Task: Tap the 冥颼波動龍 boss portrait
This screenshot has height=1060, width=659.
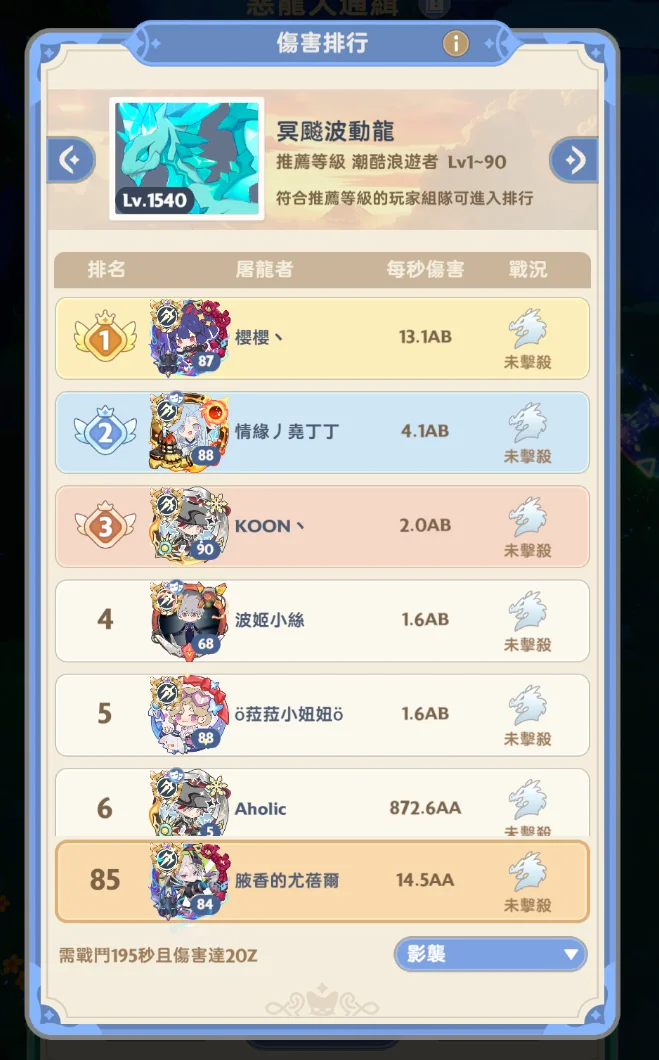Action: tap(187, 158)
